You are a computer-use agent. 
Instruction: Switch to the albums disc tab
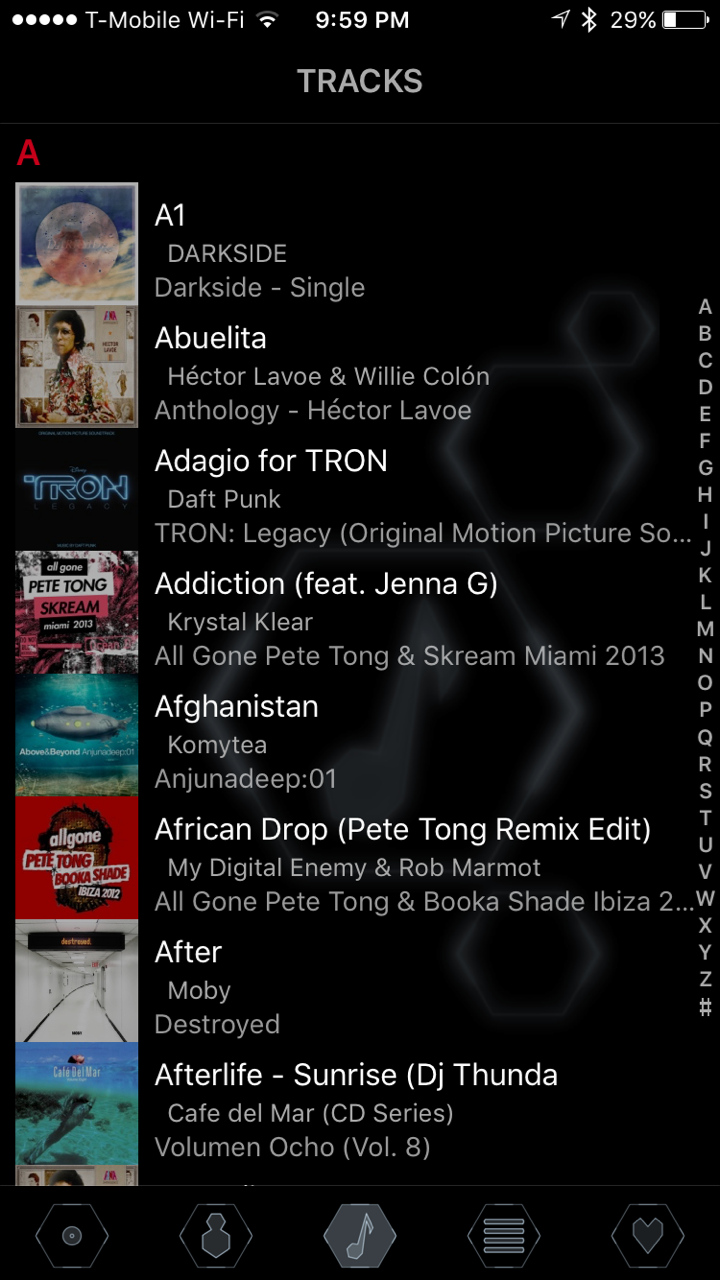72,1236
